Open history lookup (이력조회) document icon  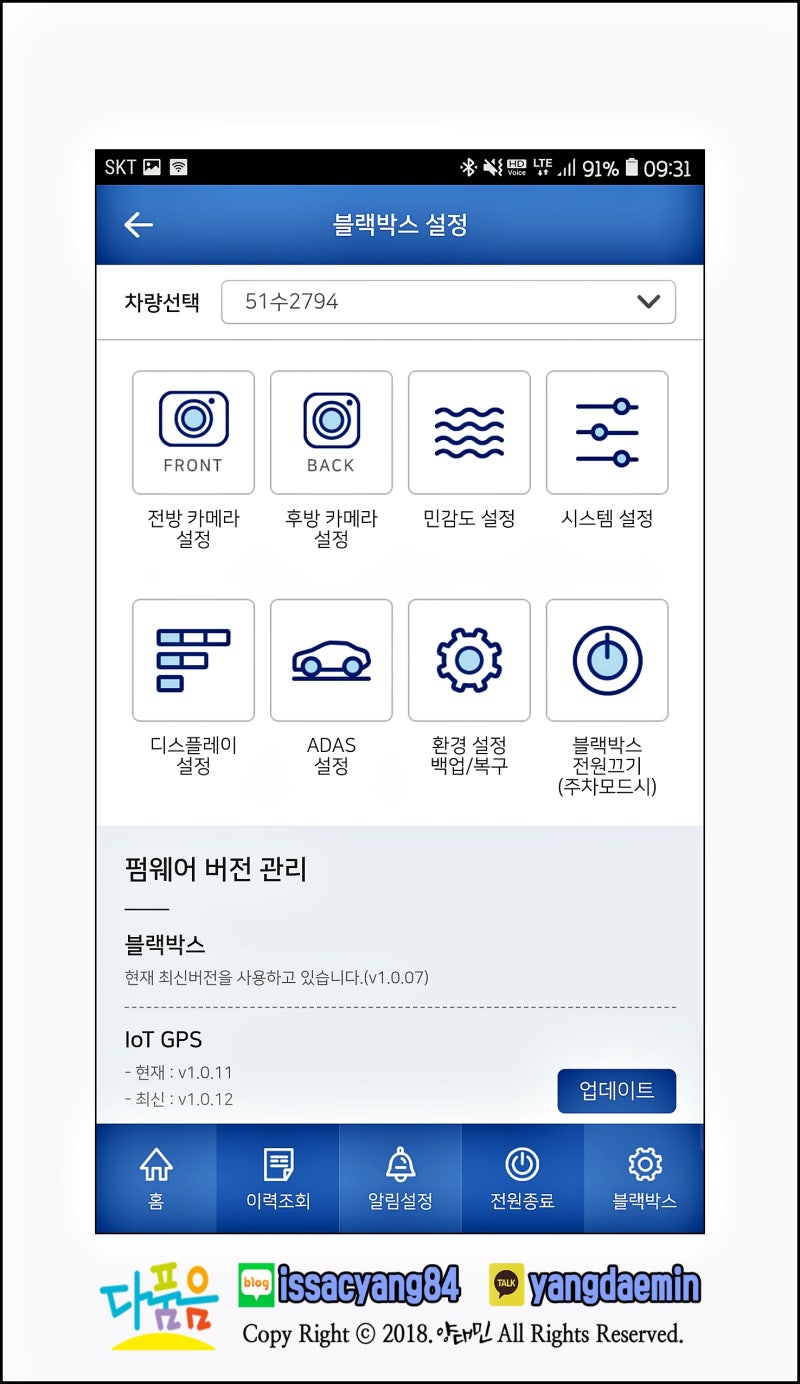(278, 1177)
